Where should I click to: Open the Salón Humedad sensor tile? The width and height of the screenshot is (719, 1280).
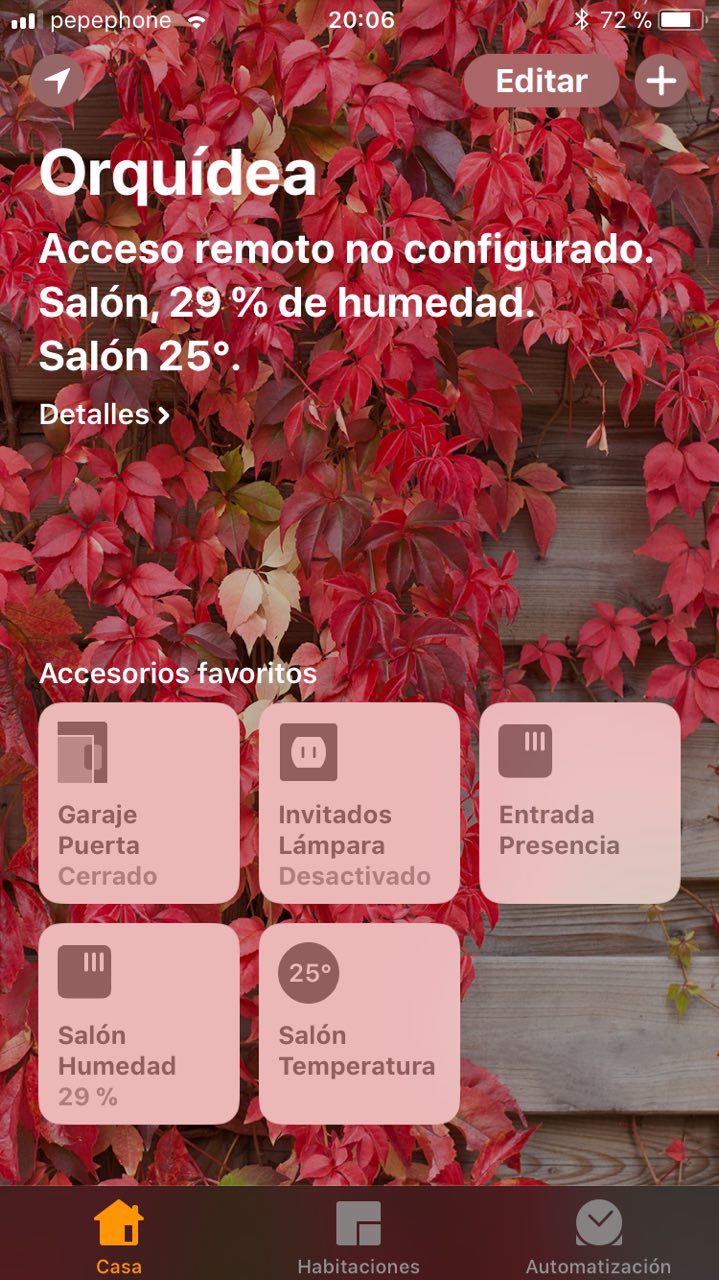coord(139,1023)
